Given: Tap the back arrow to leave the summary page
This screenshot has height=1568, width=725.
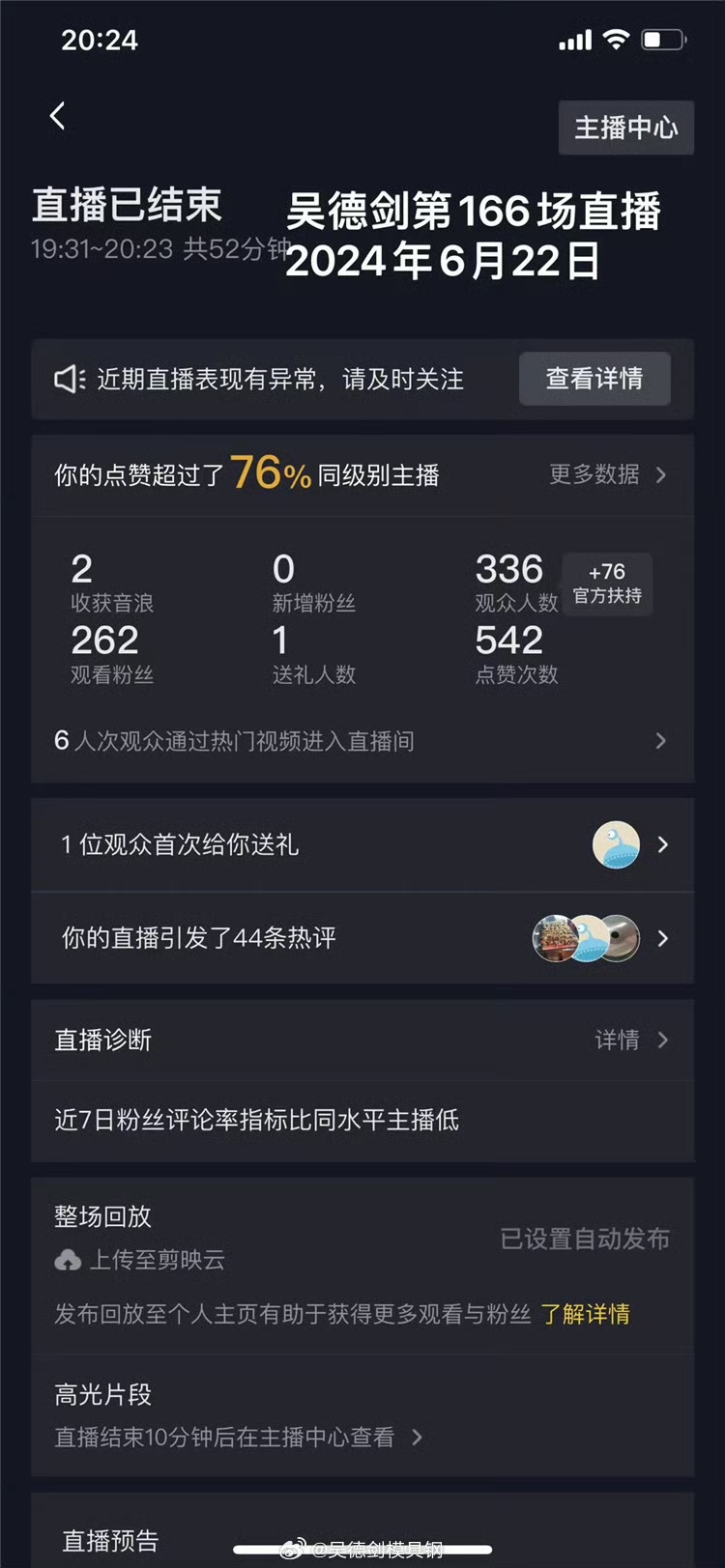Looking at the screenshot, I should point(56,115).
